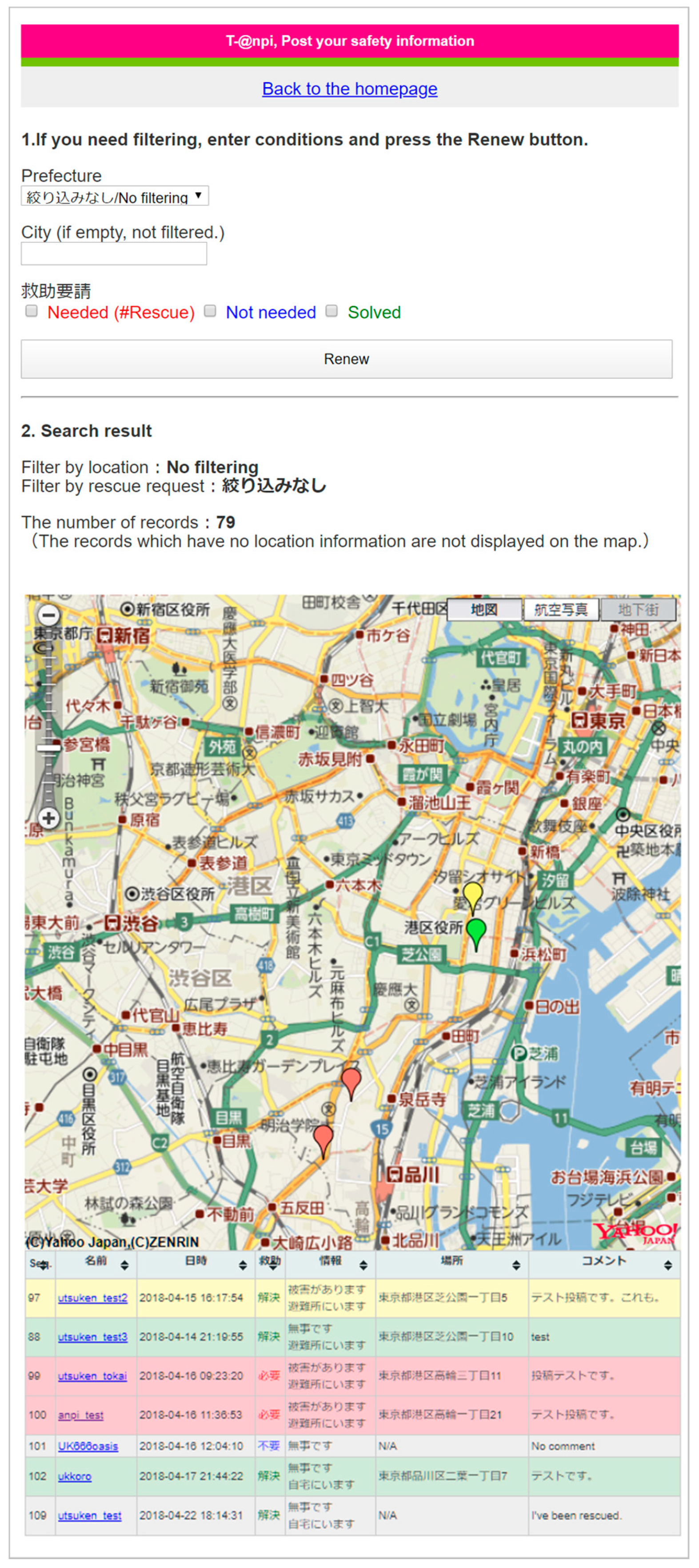699x1568 pixels.
Task: Open the Back to the homepage link
Action: point(349,89)
